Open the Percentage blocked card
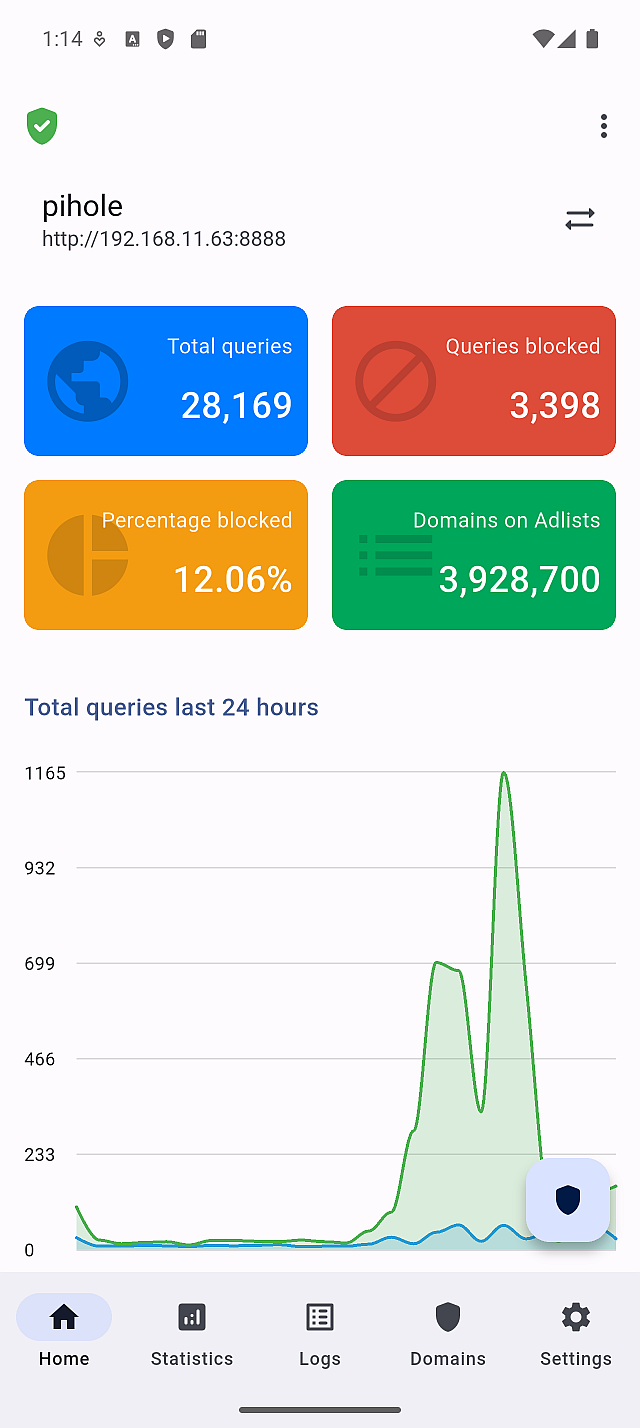The width and height of the screenshot is (640, 1428). click(166, 555)
